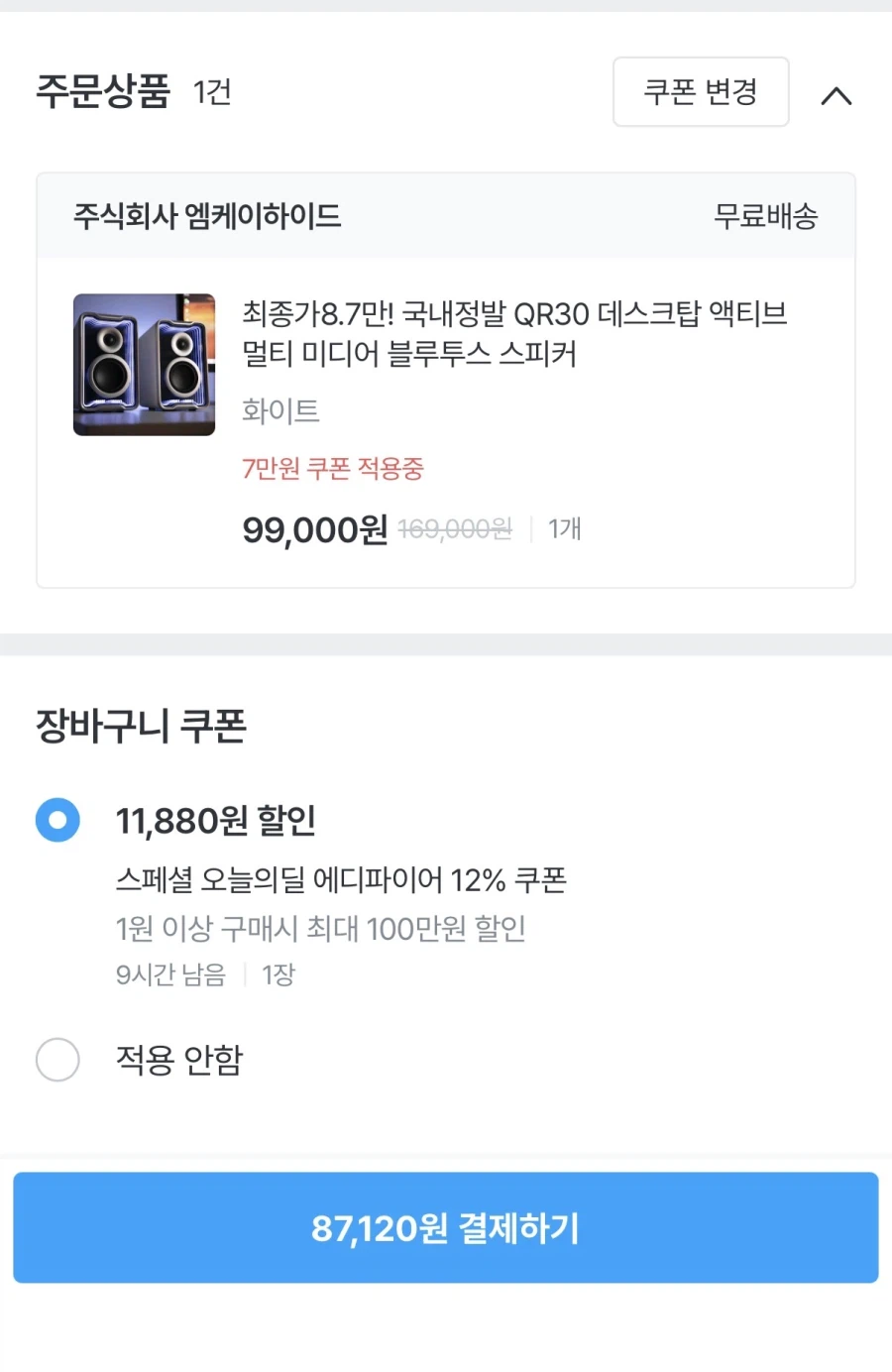
Task: Select the 1원 이상 구매시 조건 text
Action: click(x=320, y=929)
